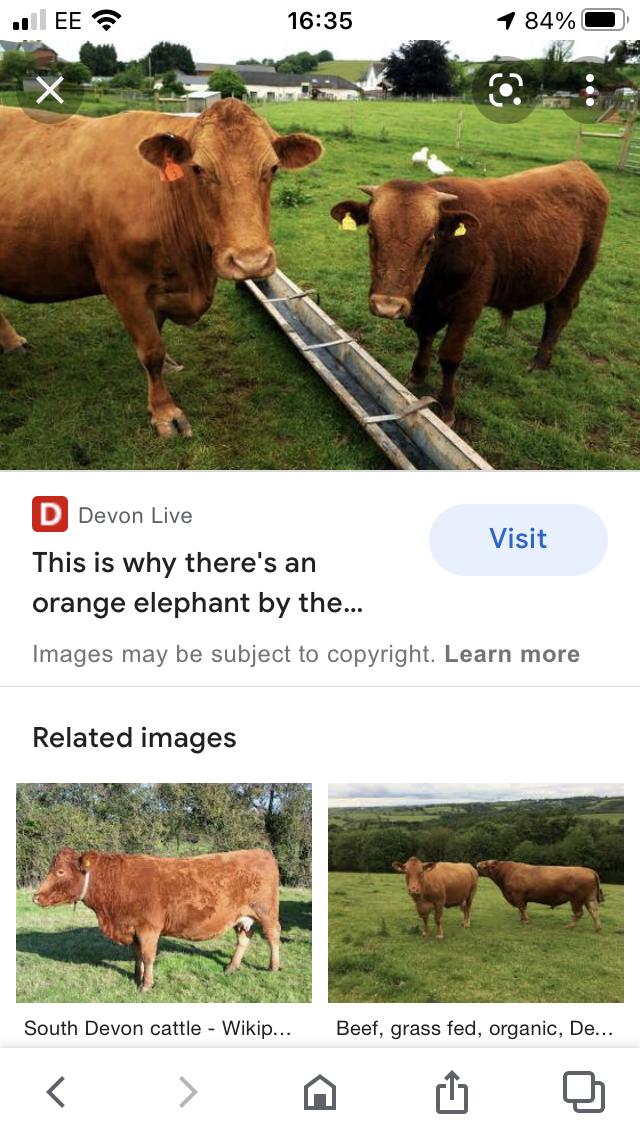Open Beef, grass fed, organic related image
The image size is (640, 1136).
(475, 893)
